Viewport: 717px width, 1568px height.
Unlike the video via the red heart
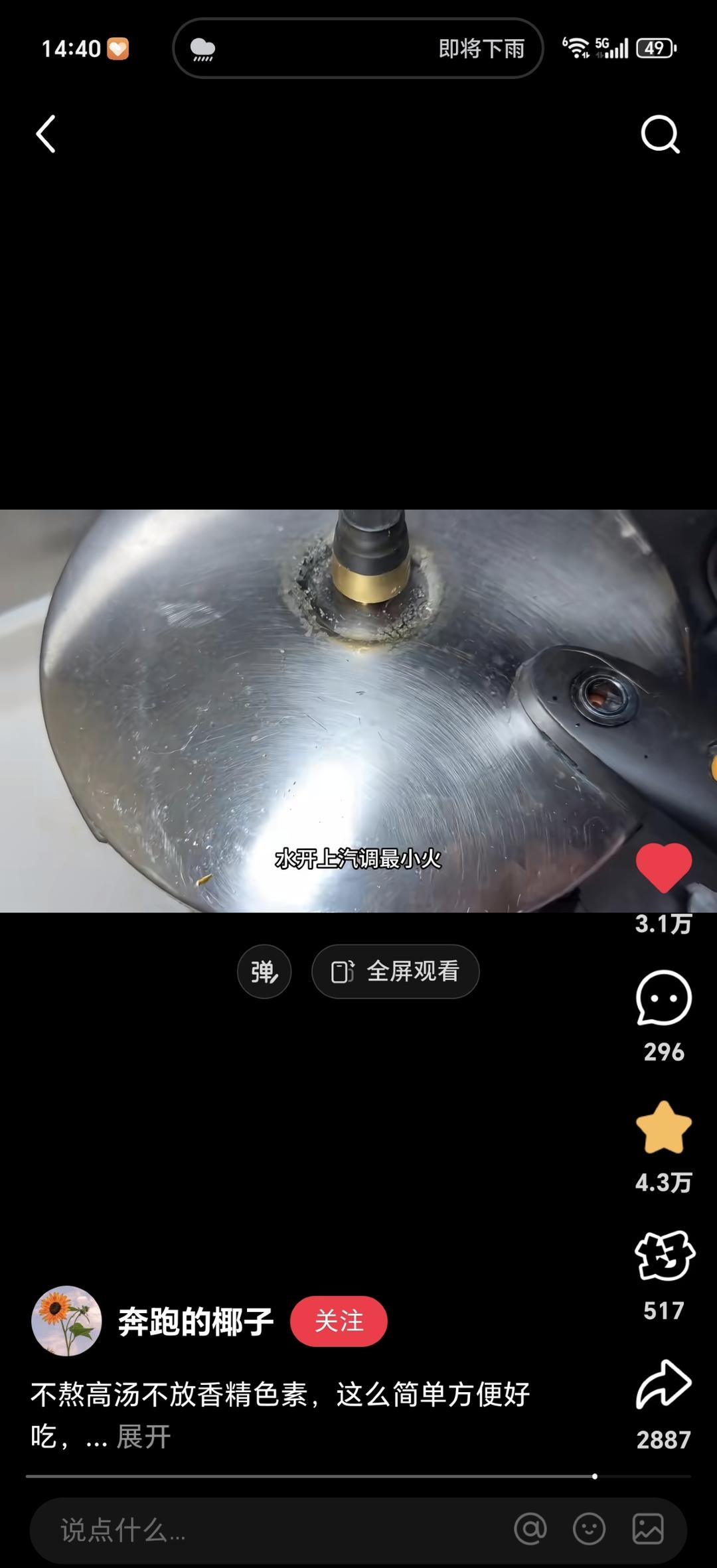pos(663,867)
